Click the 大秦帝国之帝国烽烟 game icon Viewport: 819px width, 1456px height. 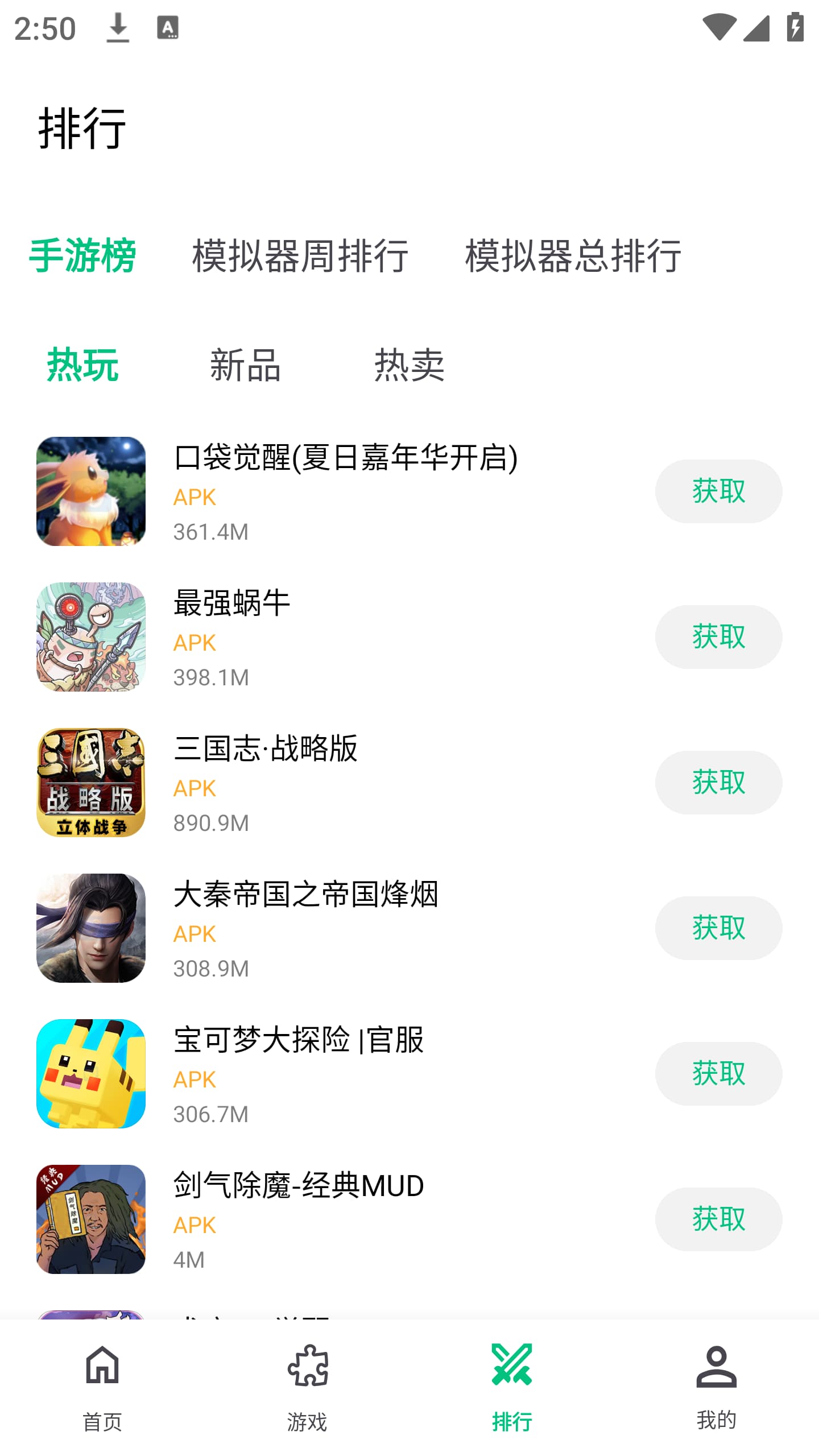click(x=90, y=928)
